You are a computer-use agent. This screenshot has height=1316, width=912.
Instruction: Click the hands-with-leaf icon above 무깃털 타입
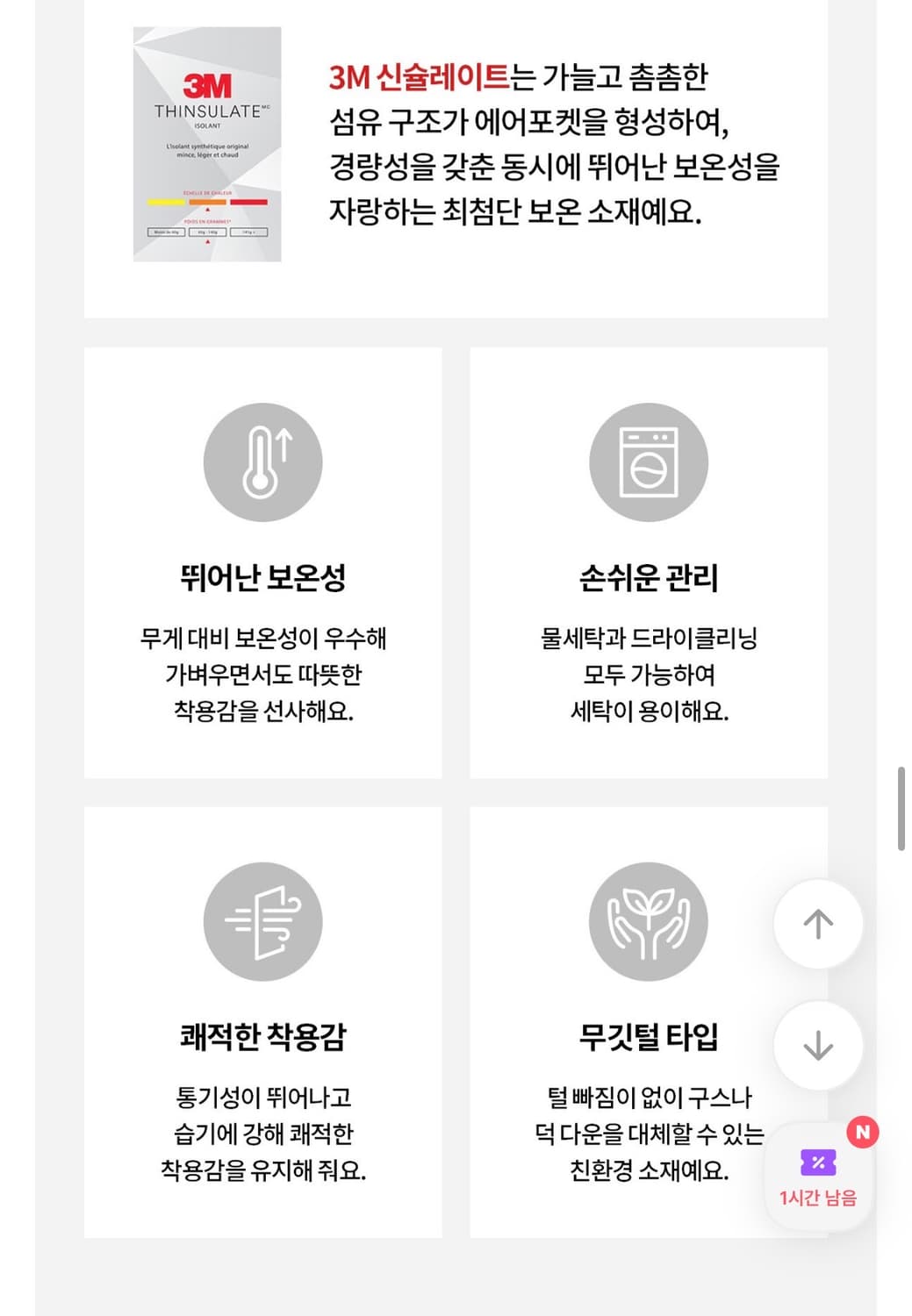click(x=649, y=921)
